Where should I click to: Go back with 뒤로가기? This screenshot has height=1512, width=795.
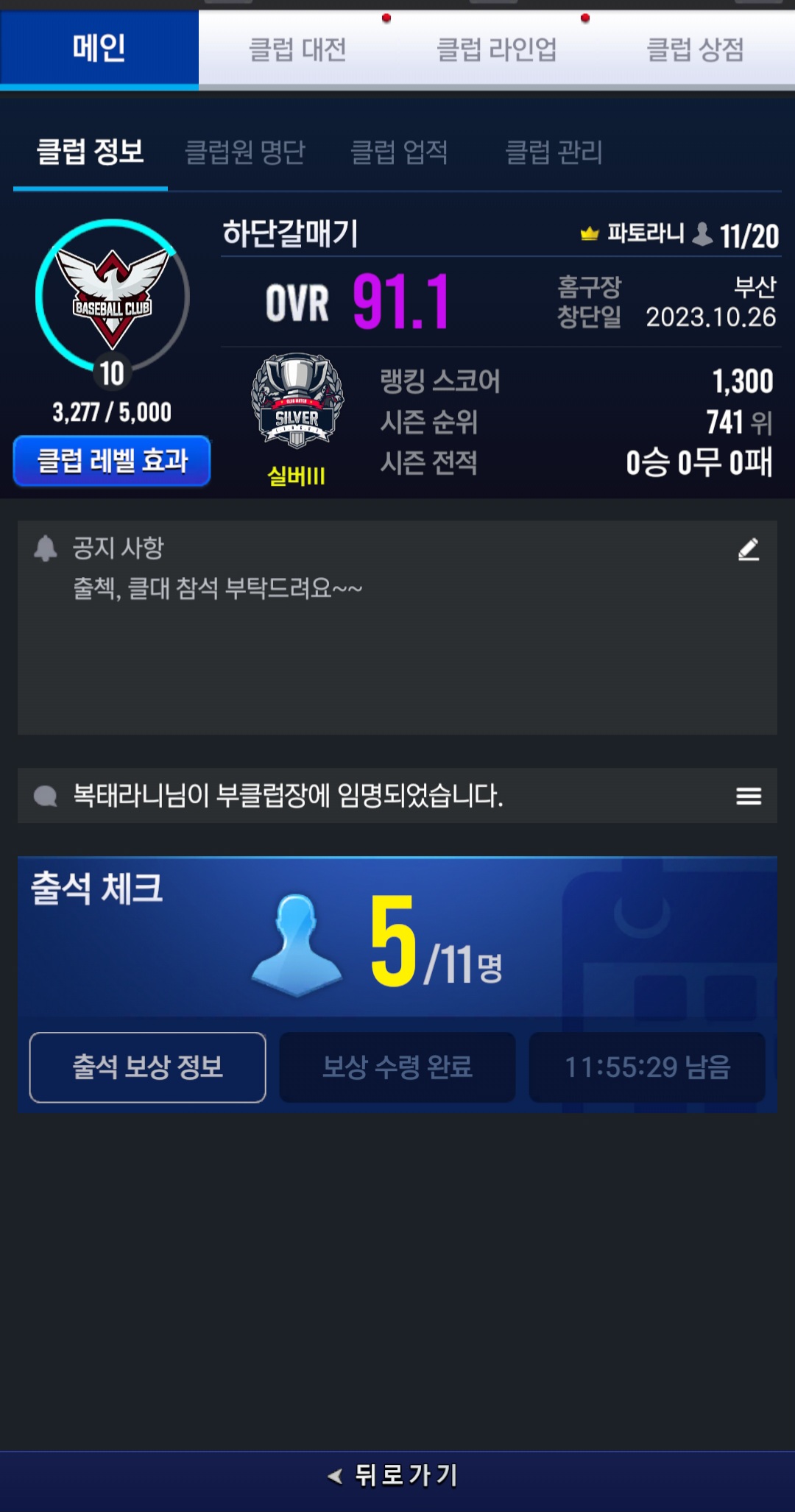point(395,1475)
